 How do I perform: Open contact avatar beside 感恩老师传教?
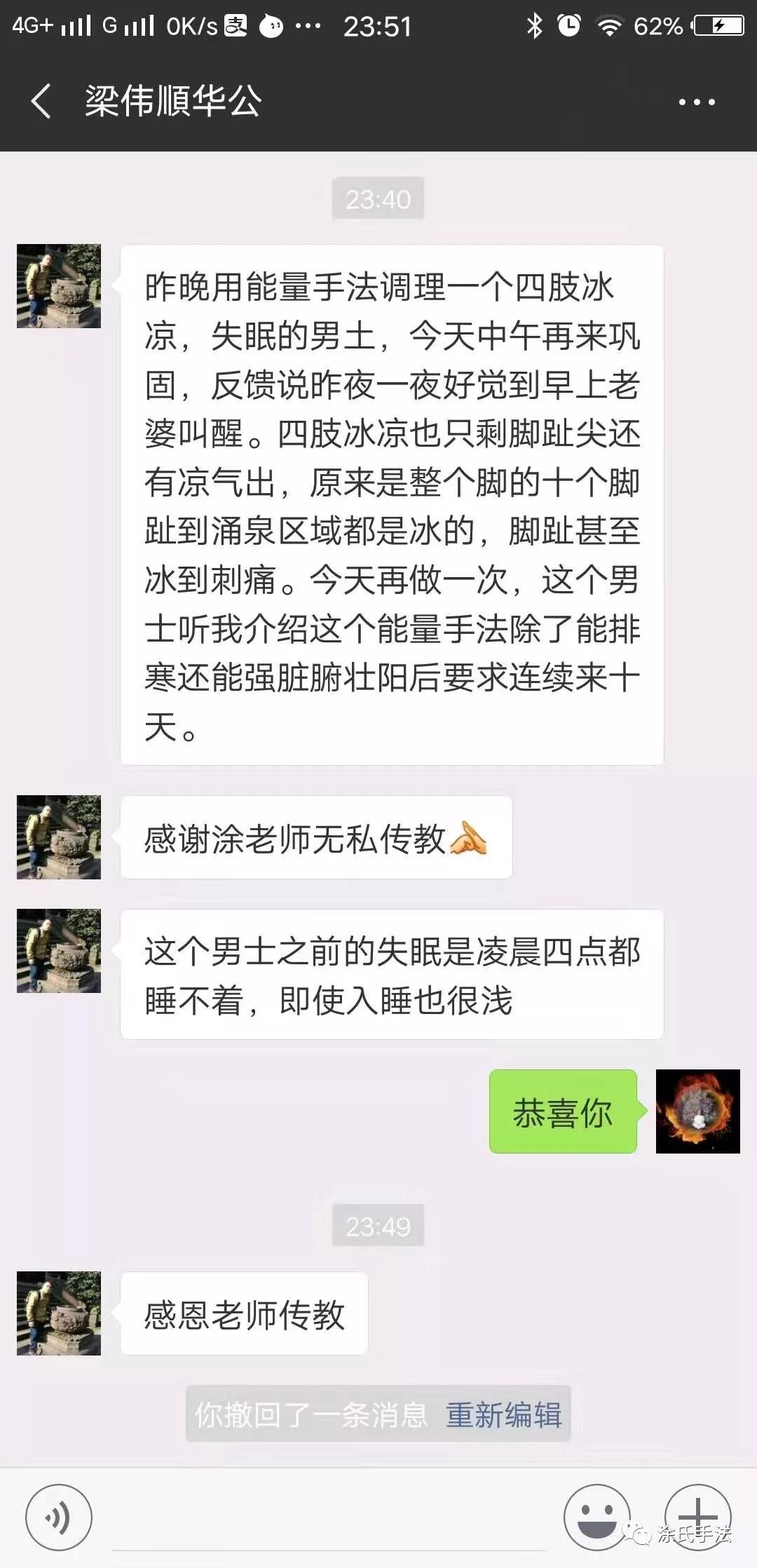coord(59,1313)
